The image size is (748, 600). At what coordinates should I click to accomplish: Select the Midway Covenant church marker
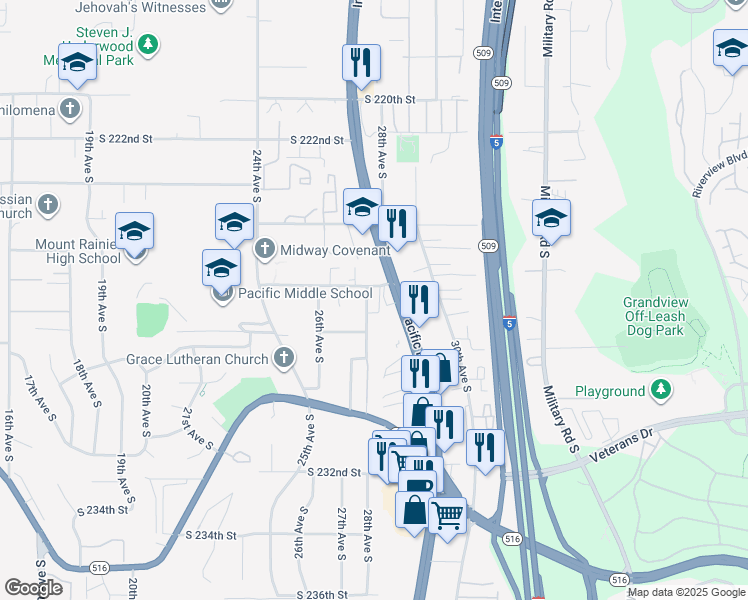click(265, 248)
